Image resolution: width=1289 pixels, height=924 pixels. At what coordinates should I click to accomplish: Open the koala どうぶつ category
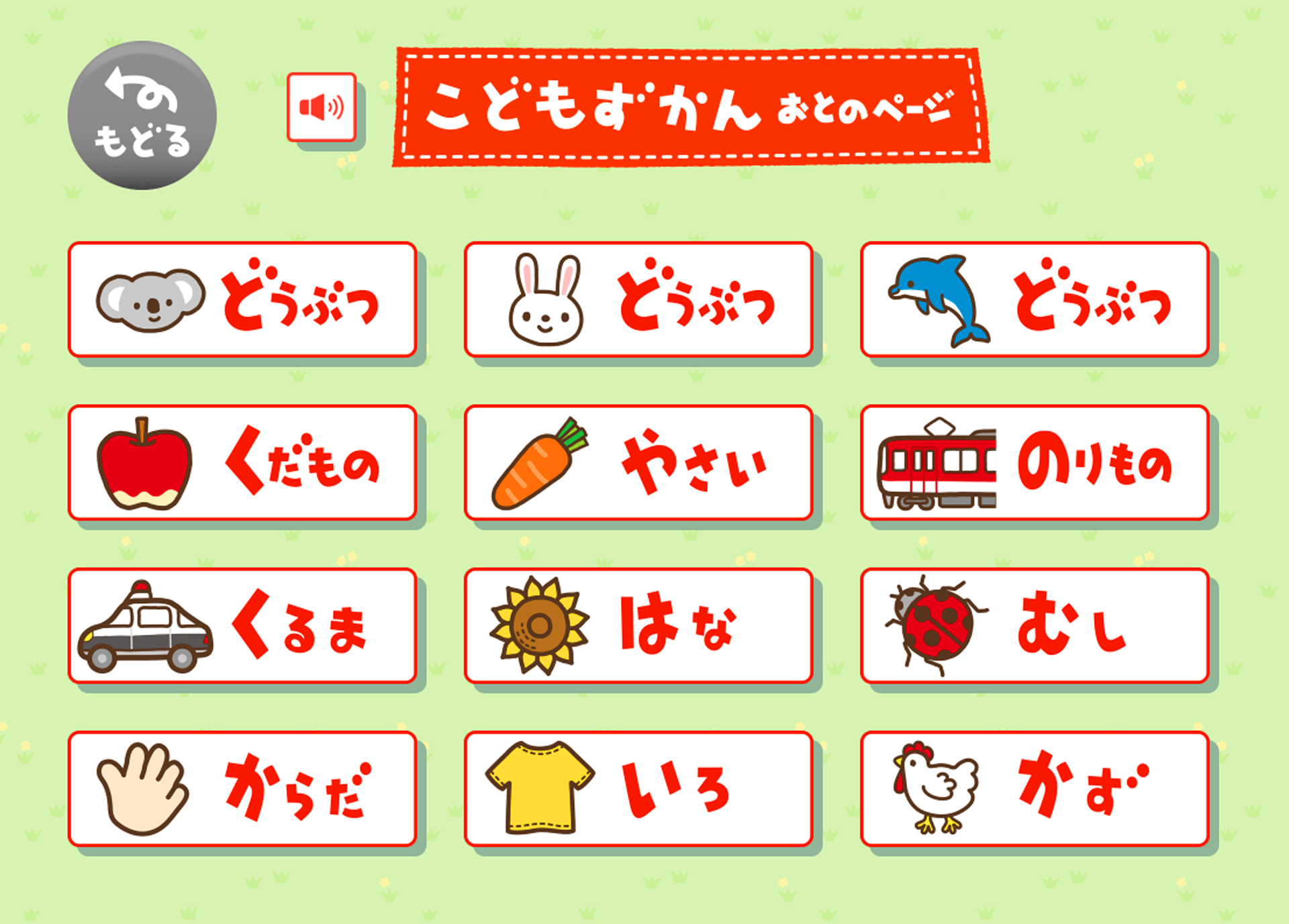coord(242,299)
